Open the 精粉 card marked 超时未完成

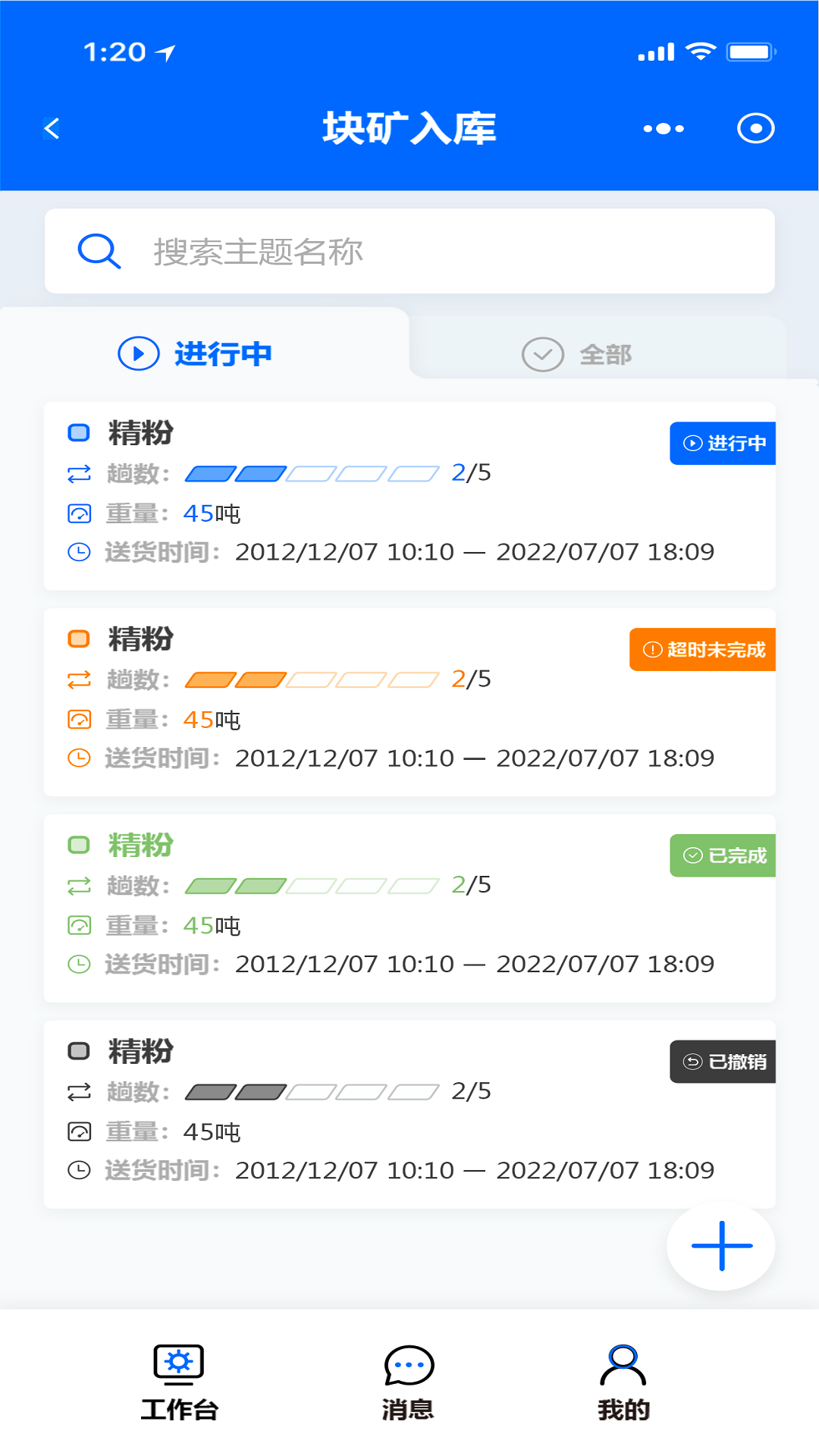tap(409, 702)
